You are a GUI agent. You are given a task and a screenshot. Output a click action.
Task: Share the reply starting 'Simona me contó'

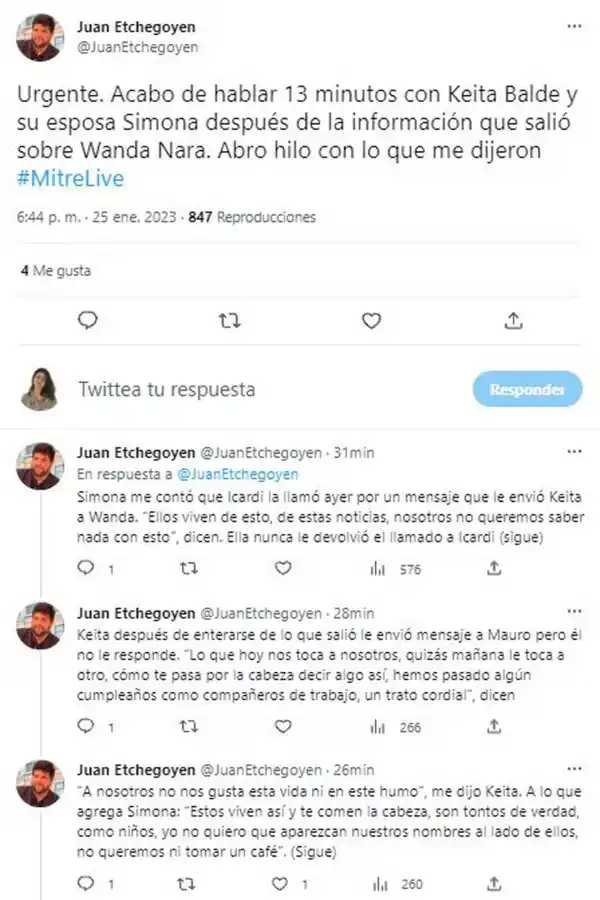point(493,568)
